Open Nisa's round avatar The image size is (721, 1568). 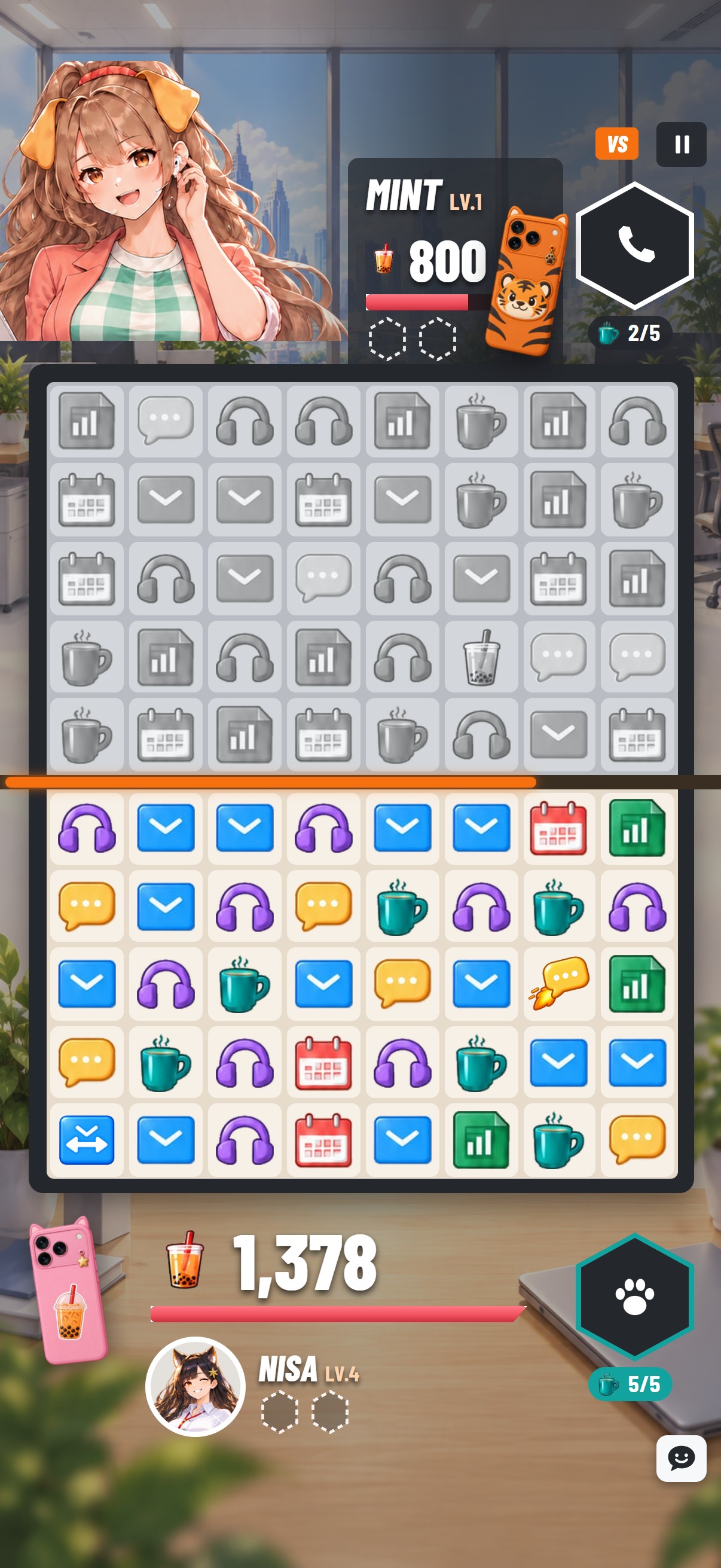(x=195, y=1386)
